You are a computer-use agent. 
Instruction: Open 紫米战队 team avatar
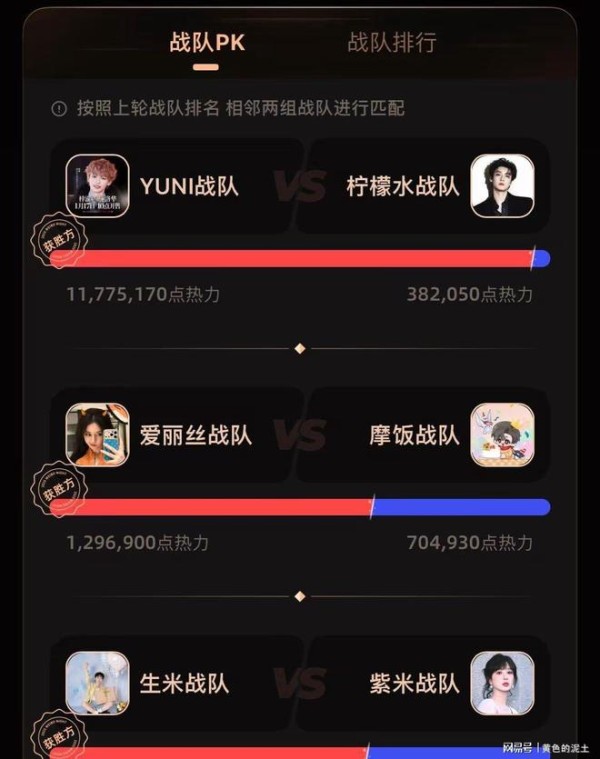click(x=502, y=683)
